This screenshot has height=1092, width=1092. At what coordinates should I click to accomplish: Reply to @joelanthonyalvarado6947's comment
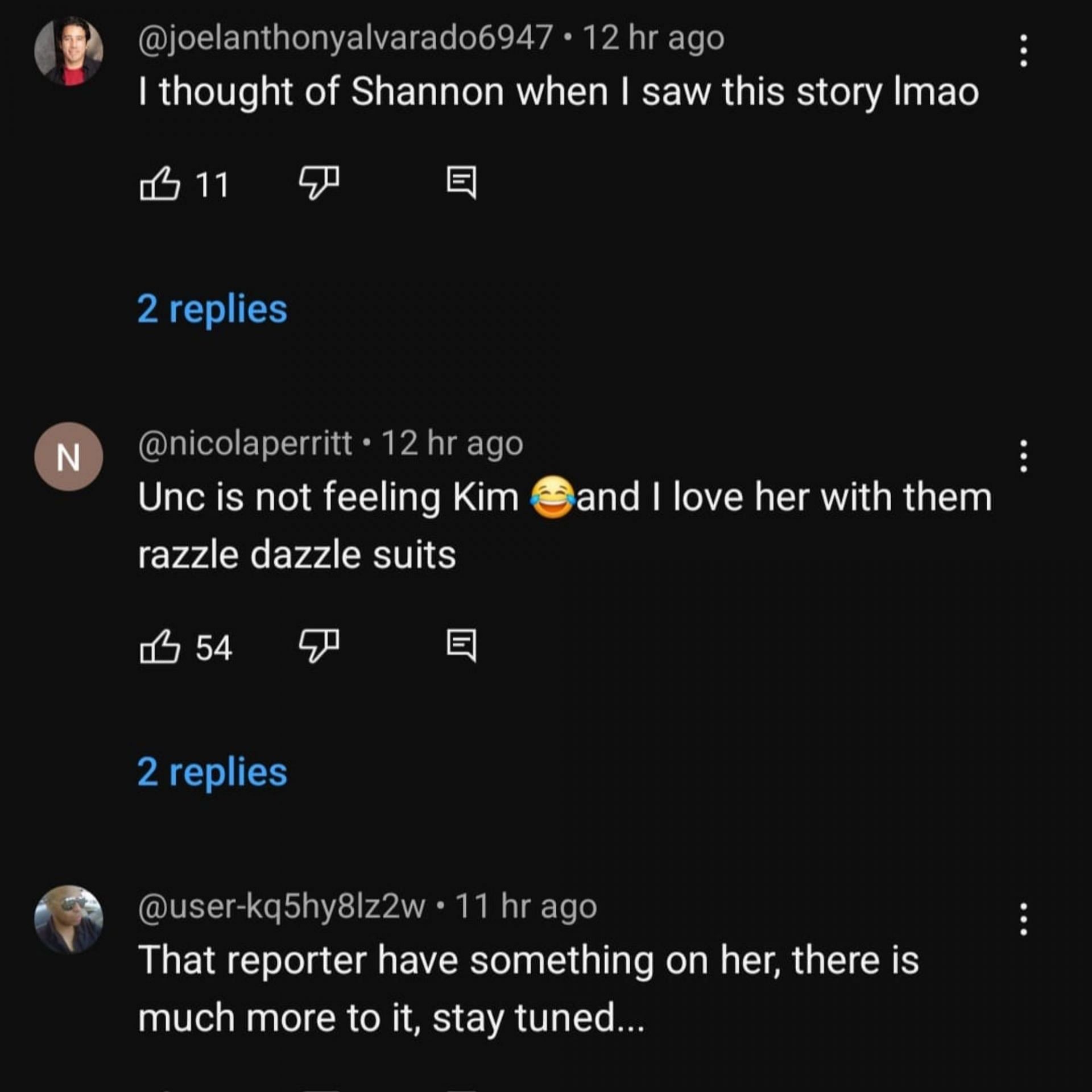click(x=461, y=183)
